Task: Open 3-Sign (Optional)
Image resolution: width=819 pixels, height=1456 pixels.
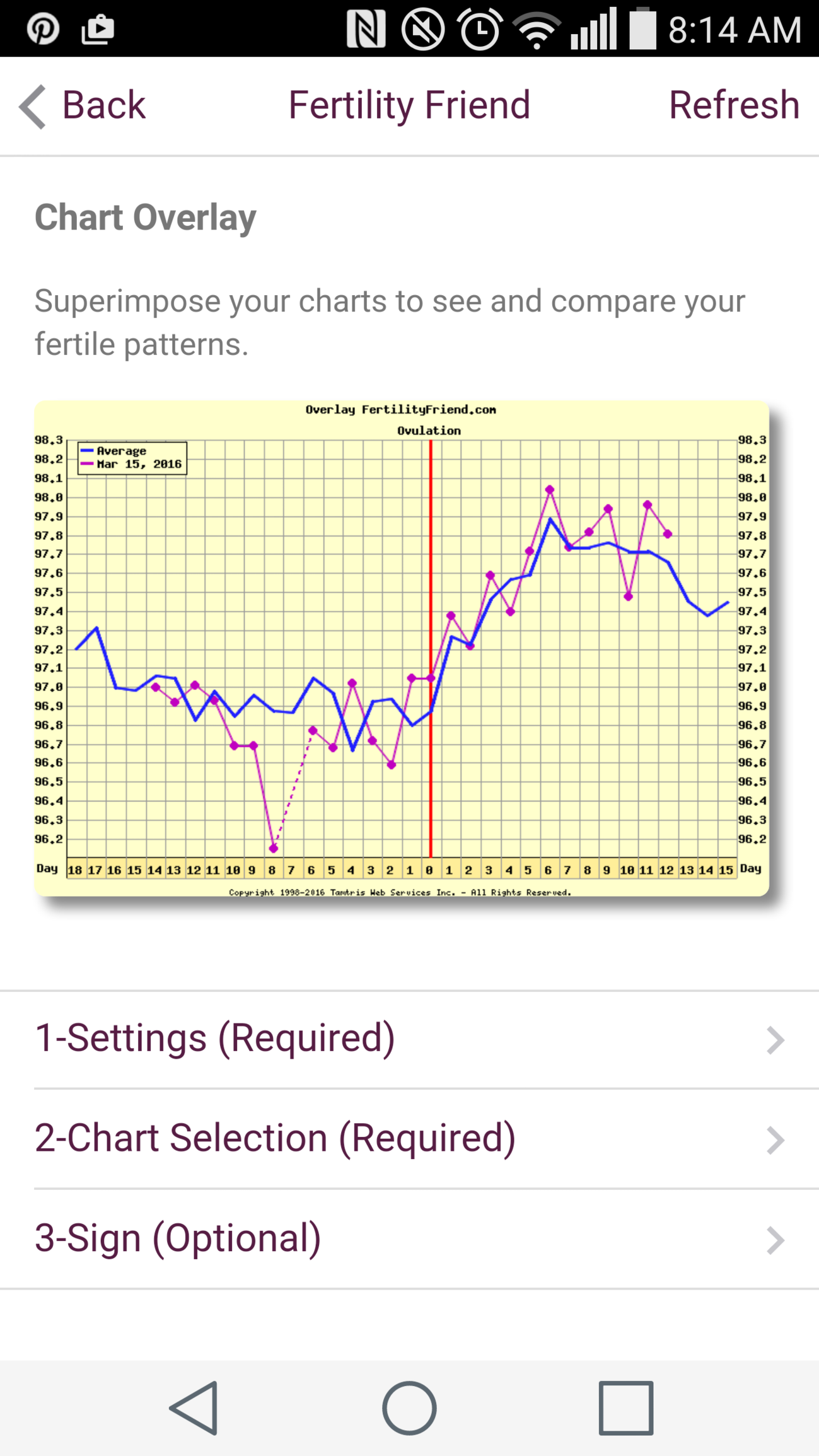Action: coord(409,1238)
